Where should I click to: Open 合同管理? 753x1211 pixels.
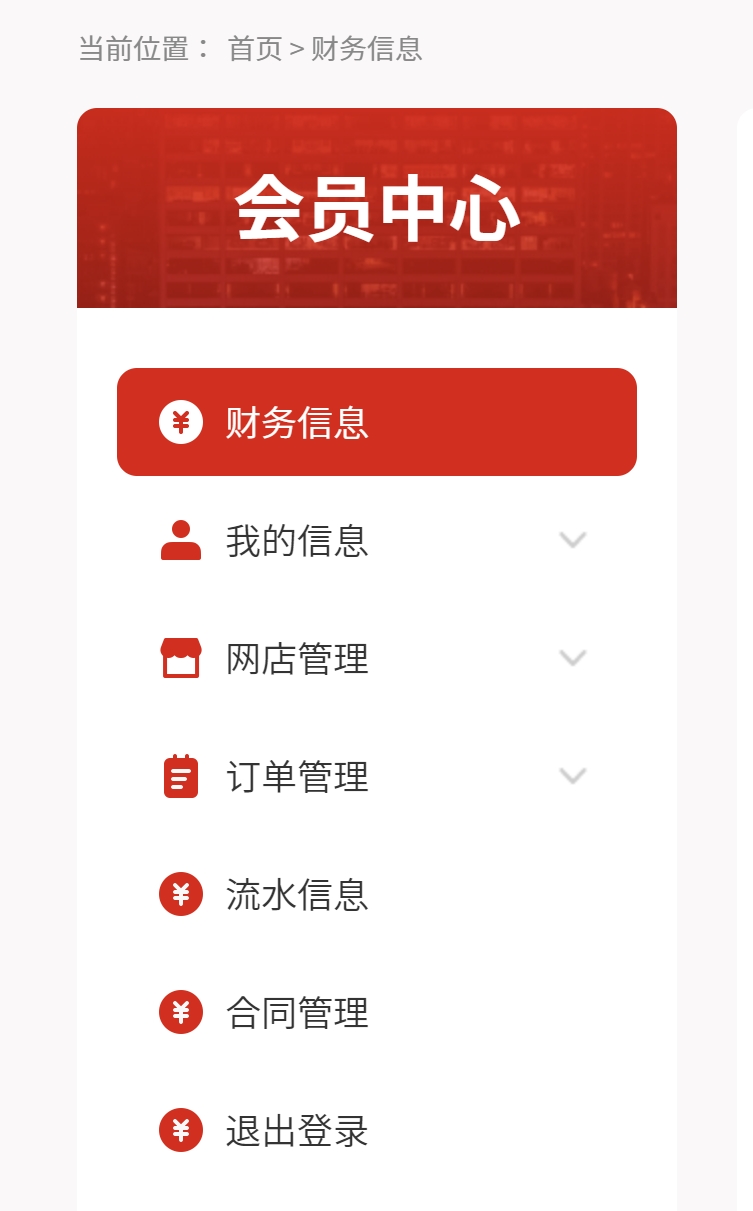377,1012
